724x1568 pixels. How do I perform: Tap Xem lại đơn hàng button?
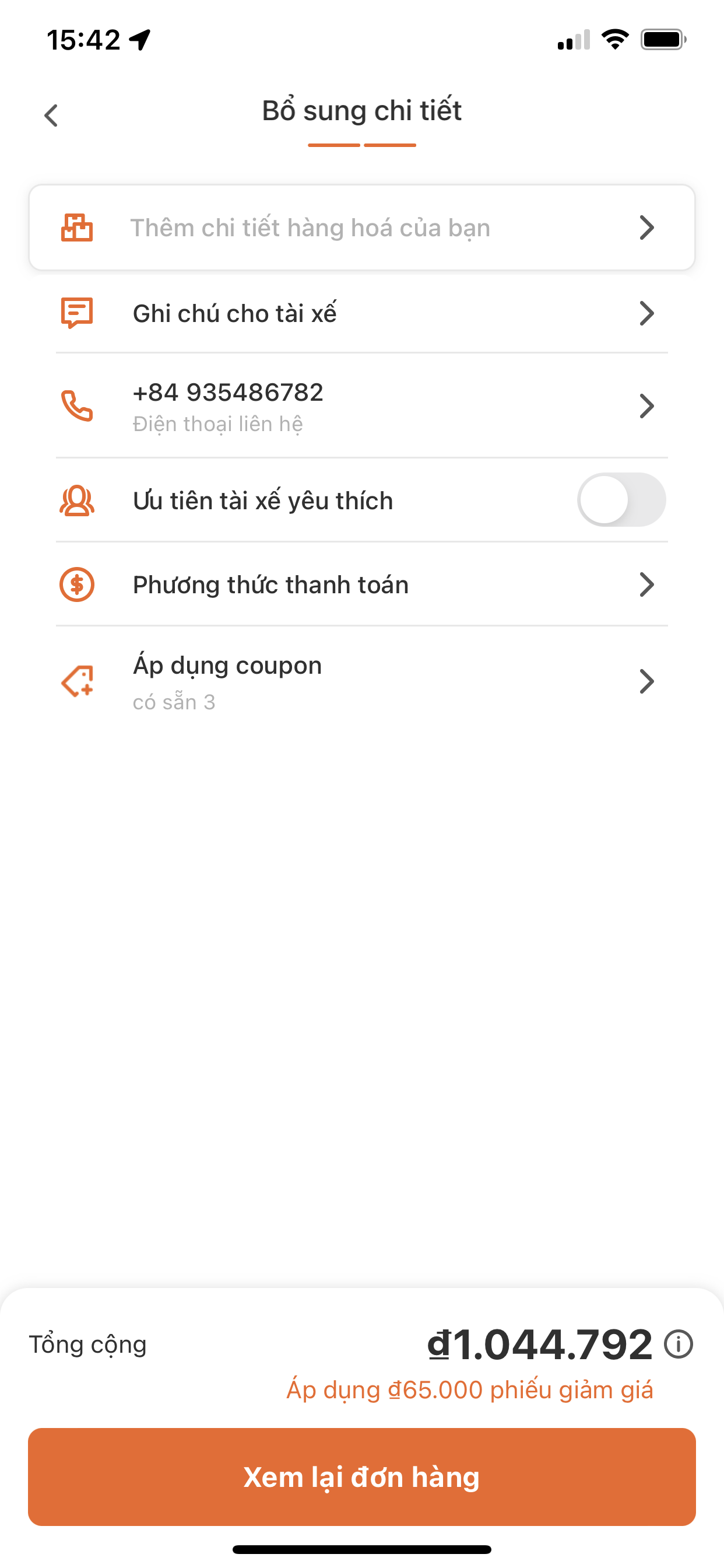click(x=362, y=1476)
